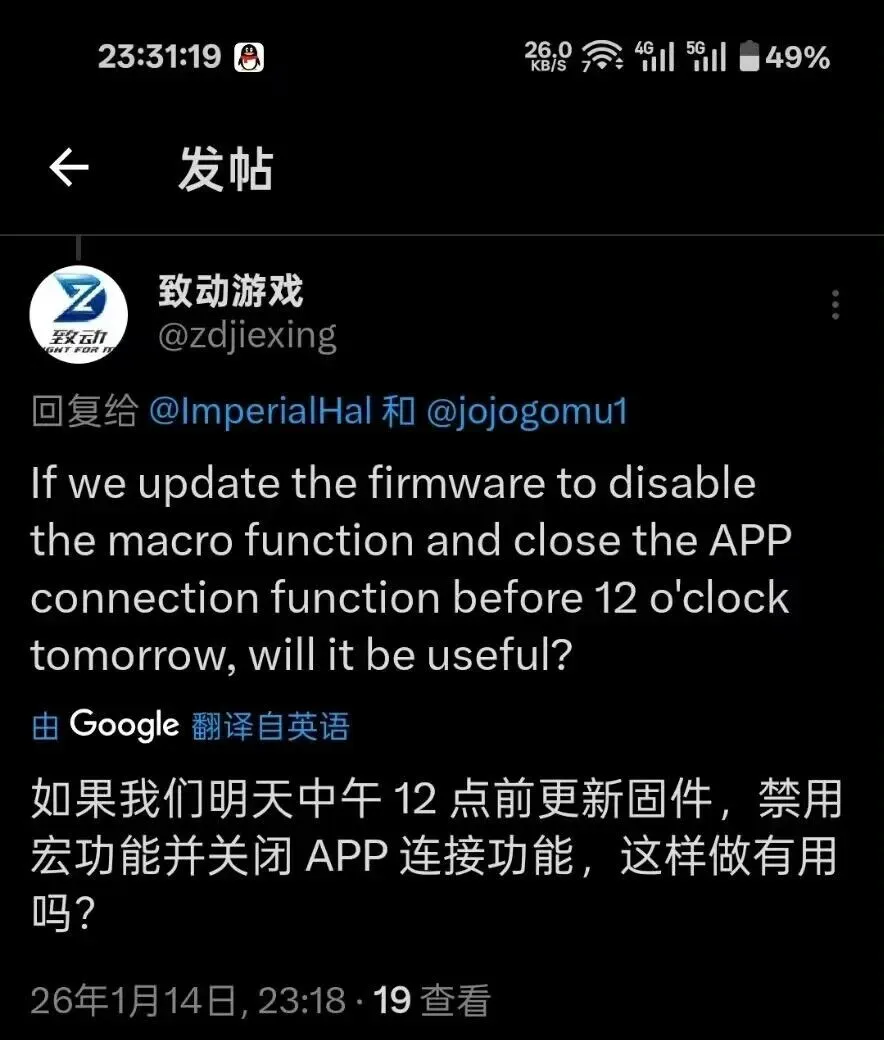884x1040 pixels.
Task: Open the @ImperialHal mention link
Action: [x=259, y=413]
